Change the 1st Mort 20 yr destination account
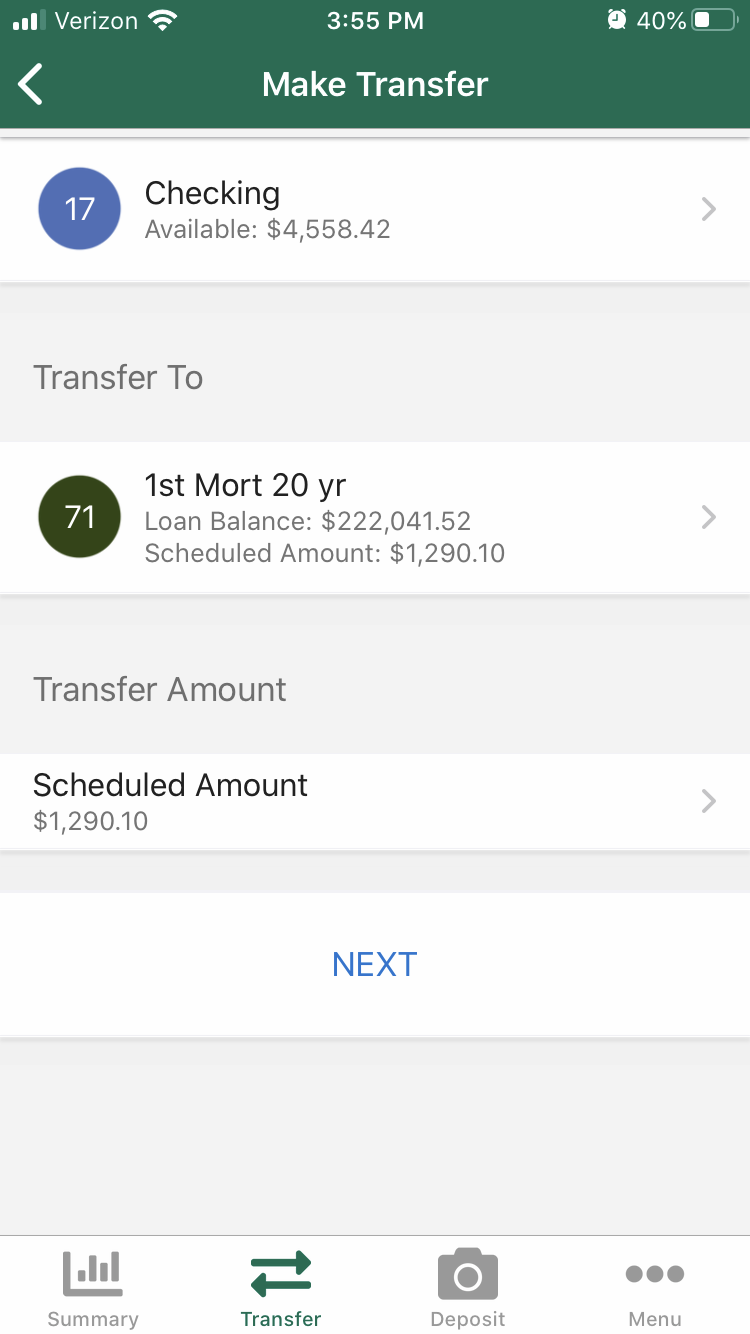Image resolution: width=750 pixels, height=1334 pixels. point(375,518)
